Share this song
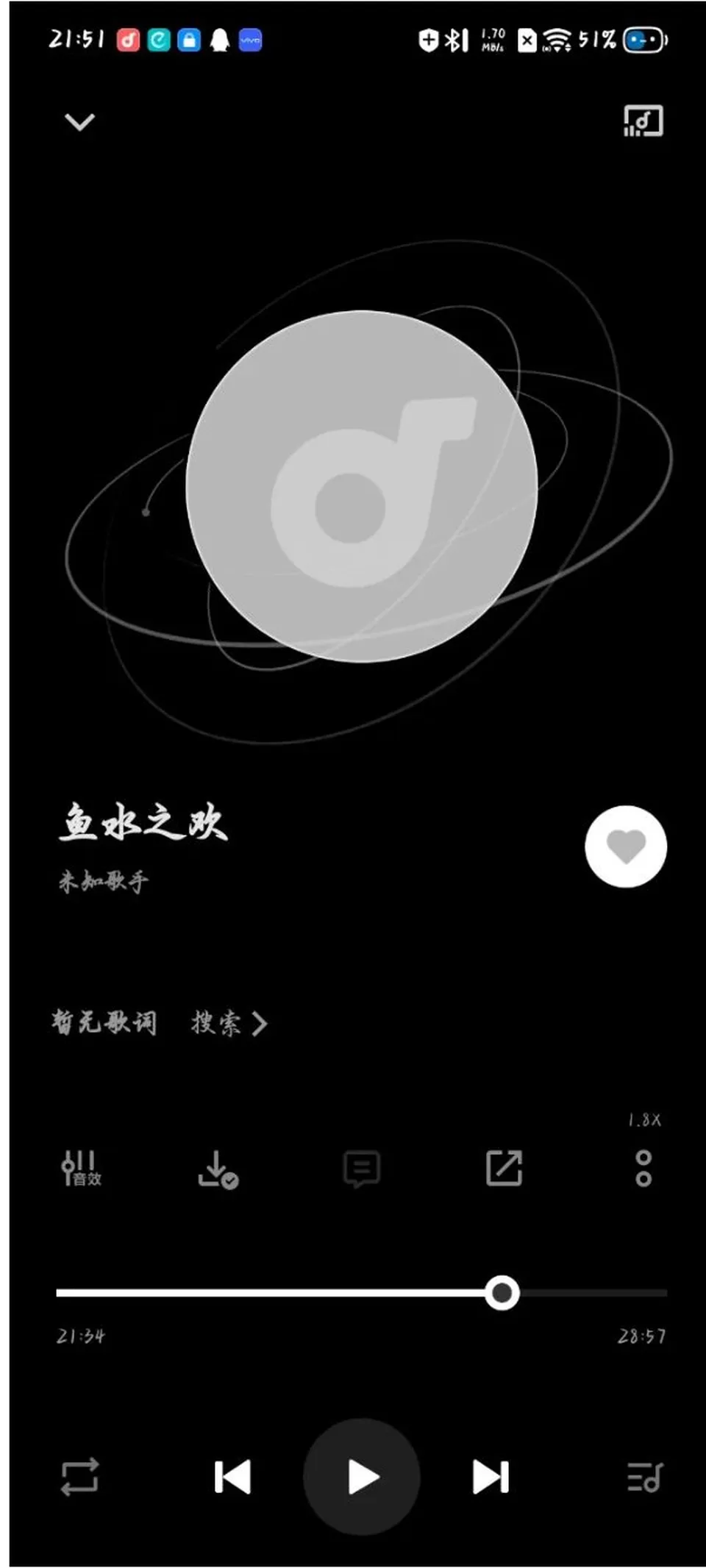706x1568 pixels. (x=504, y=1168)
